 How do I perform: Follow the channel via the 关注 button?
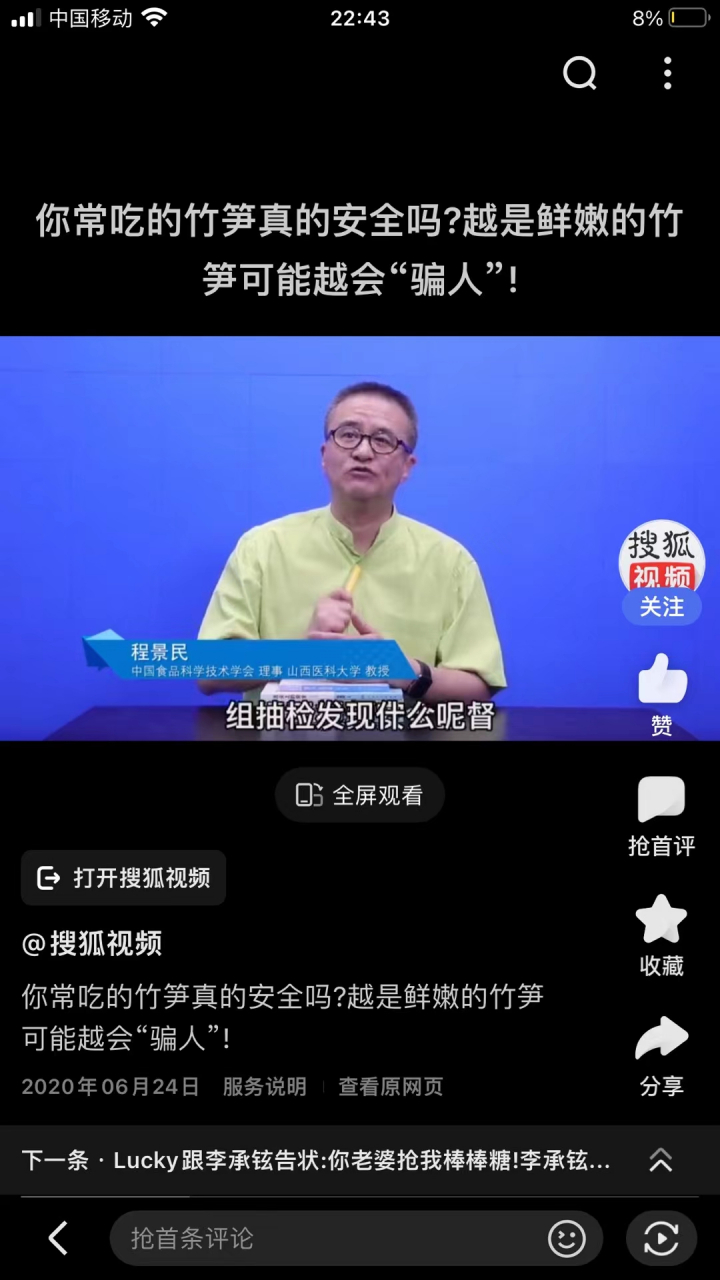pyautogui.click(x=662, y=607)
